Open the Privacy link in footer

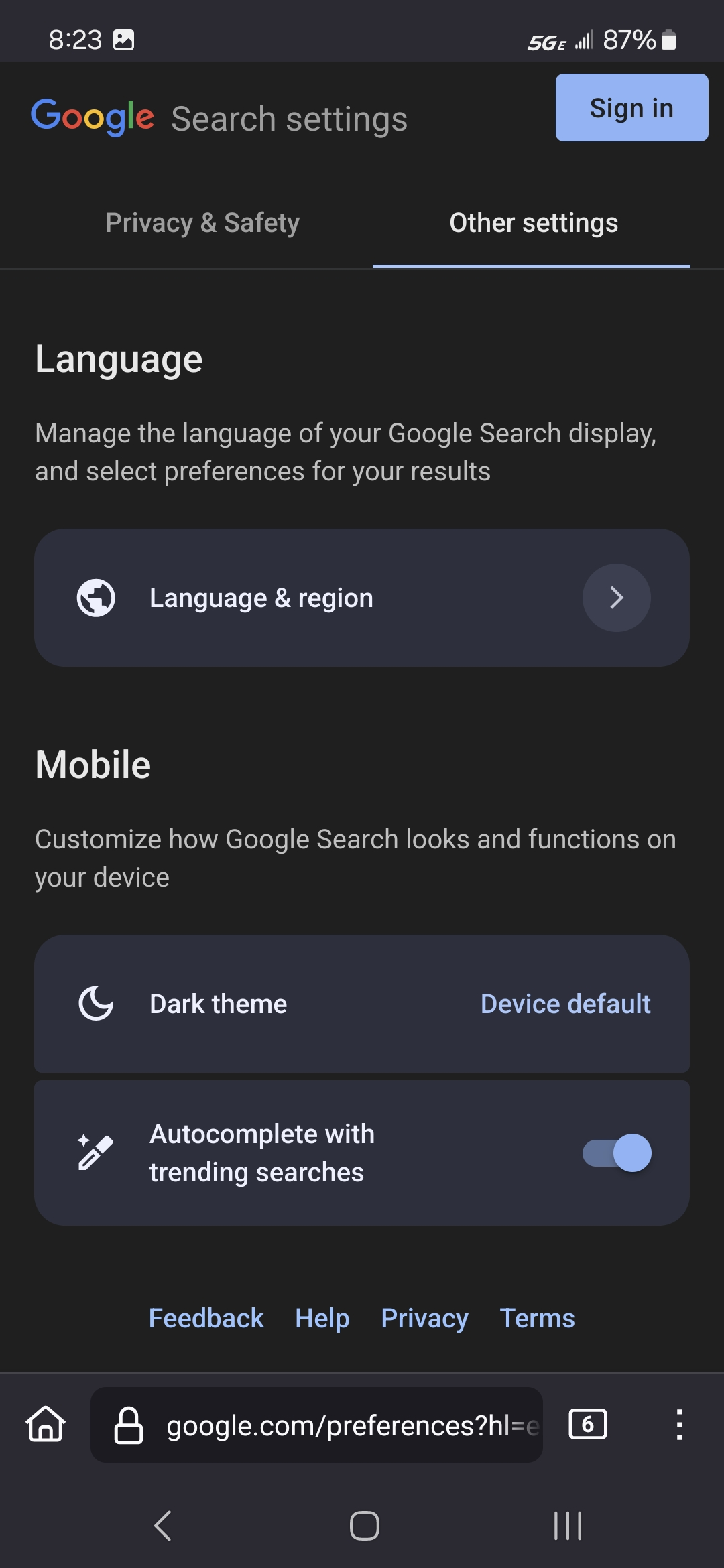click(x=424, y=1318)
